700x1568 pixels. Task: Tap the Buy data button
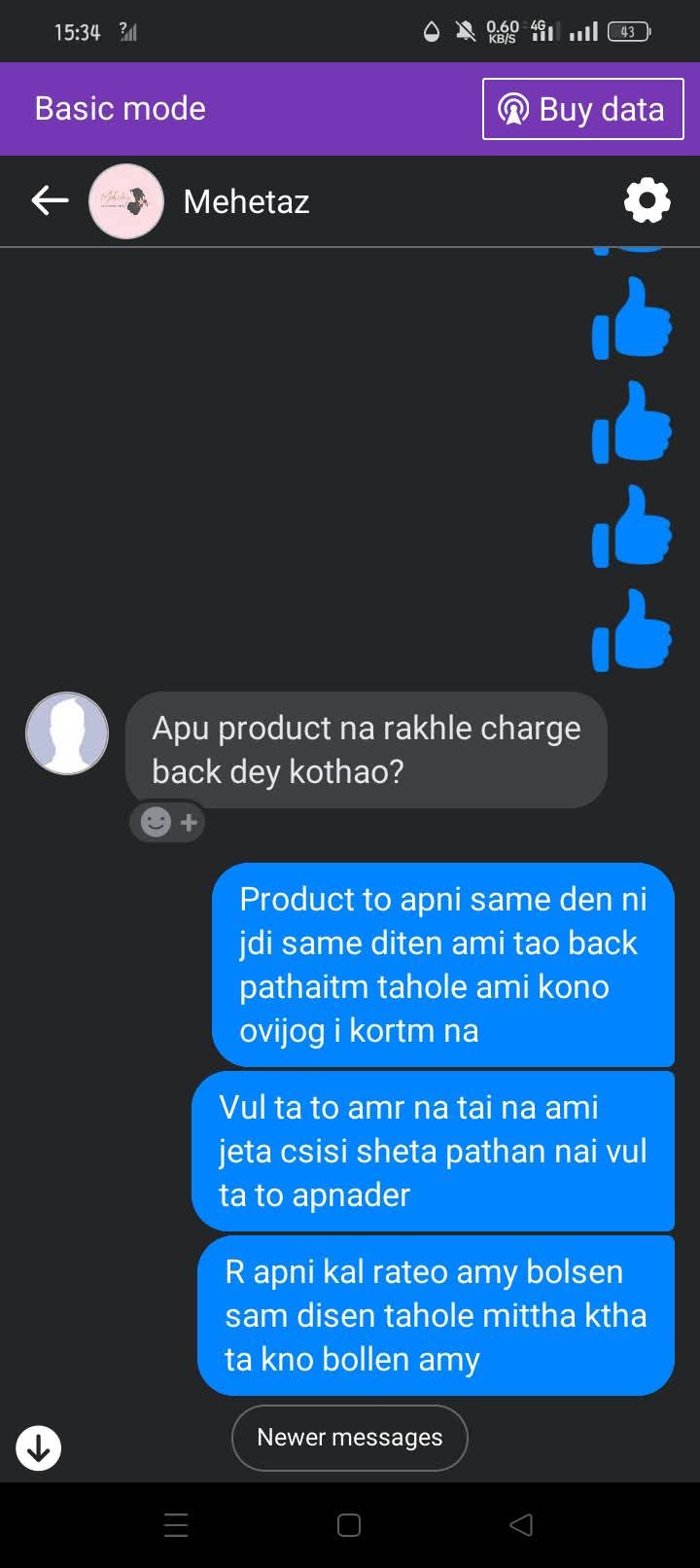tap(582, 109)
